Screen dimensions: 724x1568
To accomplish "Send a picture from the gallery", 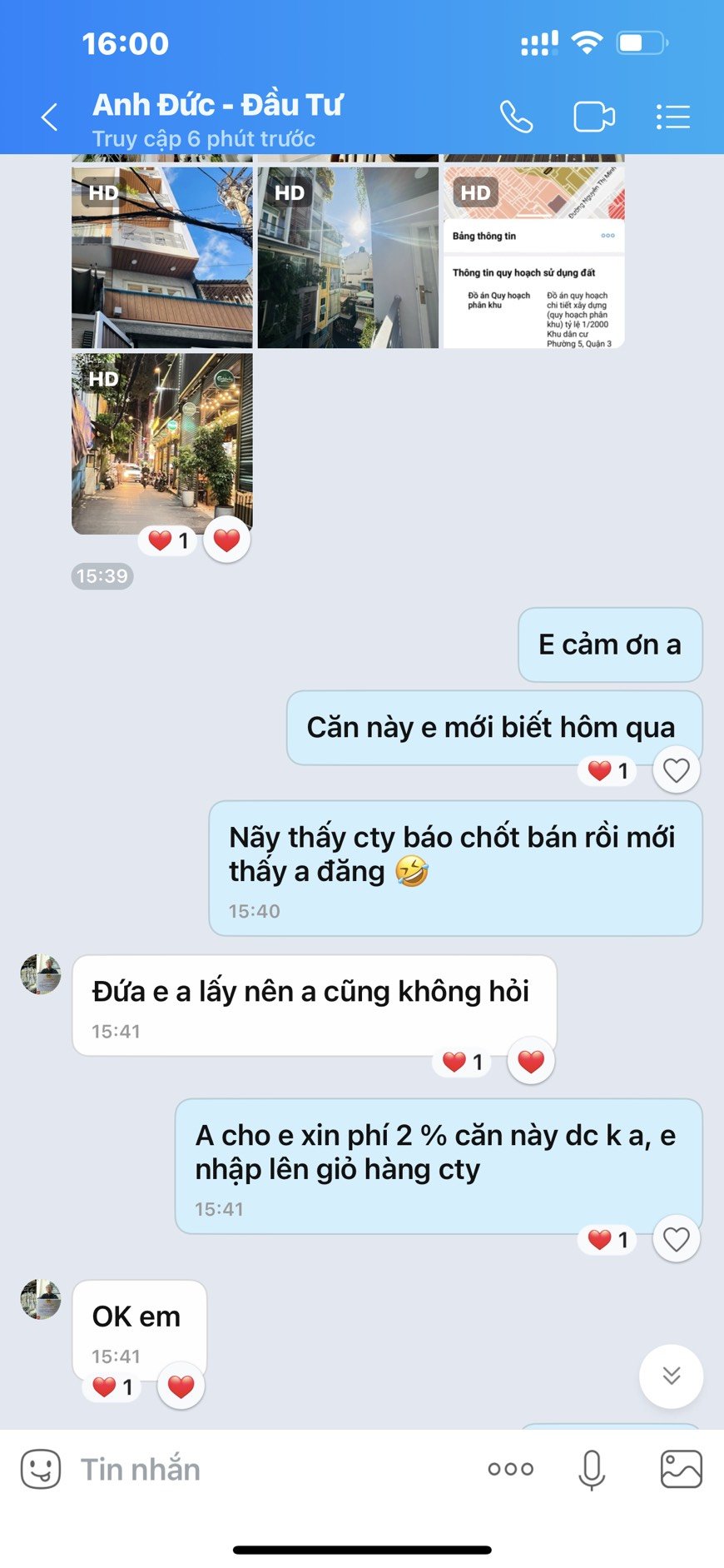I will (x=681, y=1469).
